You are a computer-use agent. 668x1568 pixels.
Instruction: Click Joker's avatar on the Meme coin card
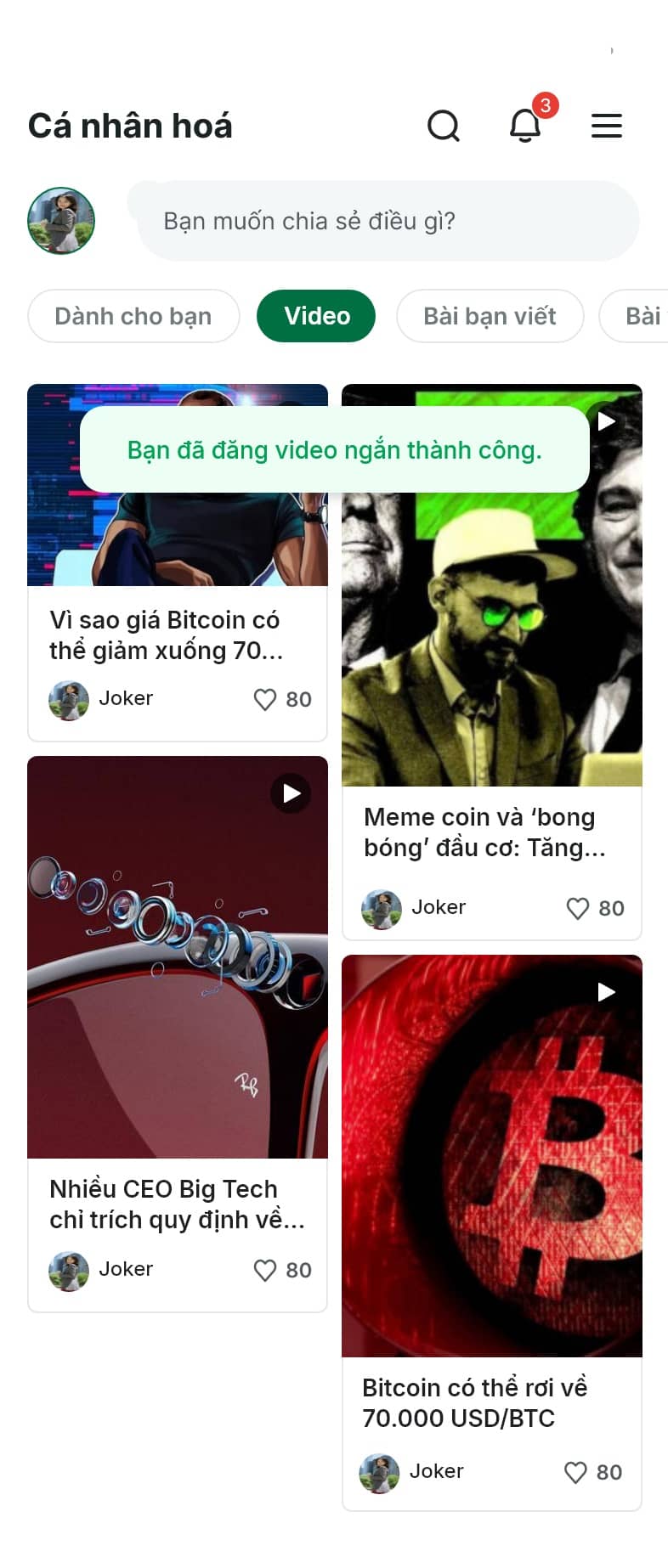(x=382, y=908)
